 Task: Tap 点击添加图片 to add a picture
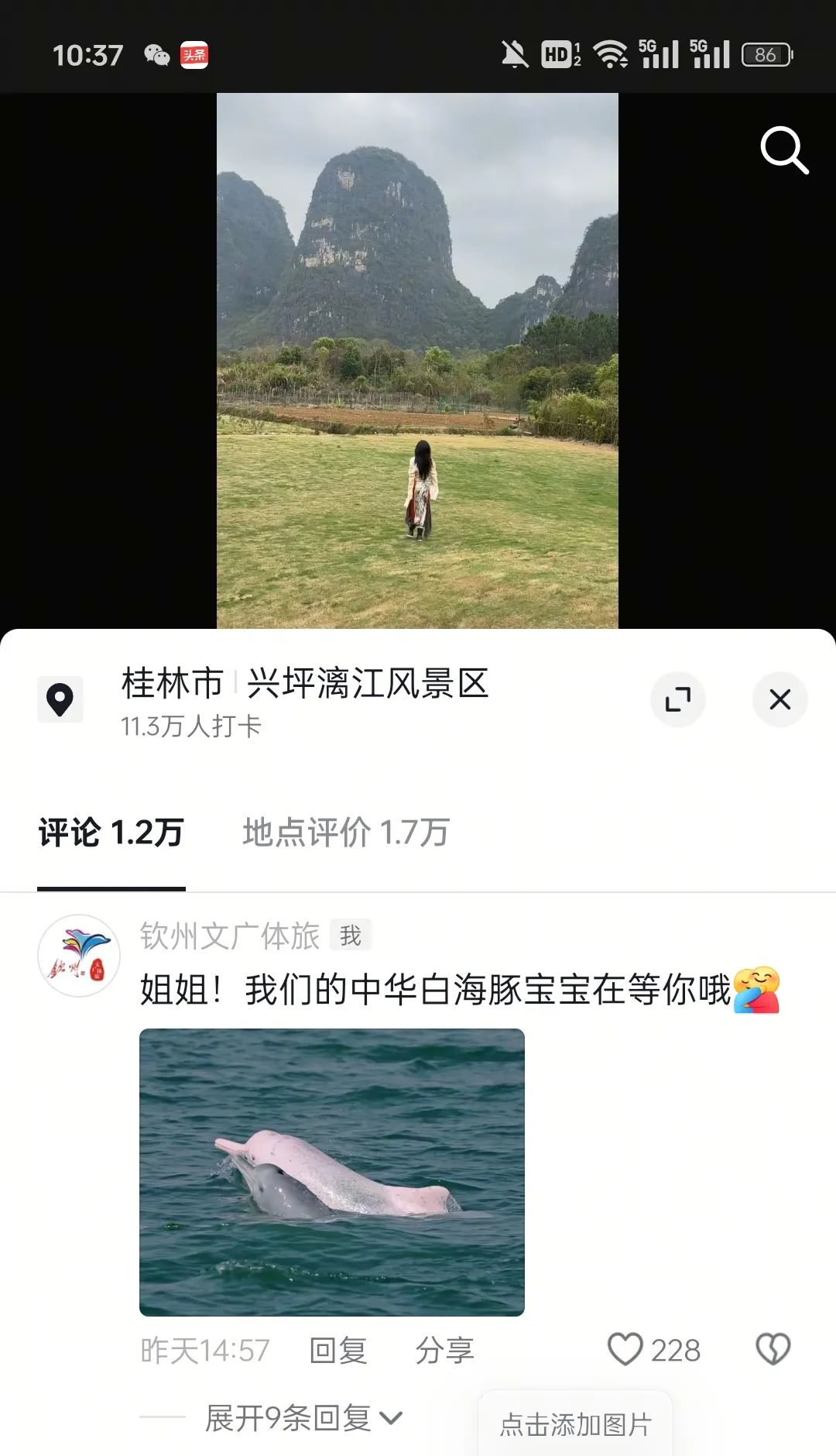coord(575,1425)
